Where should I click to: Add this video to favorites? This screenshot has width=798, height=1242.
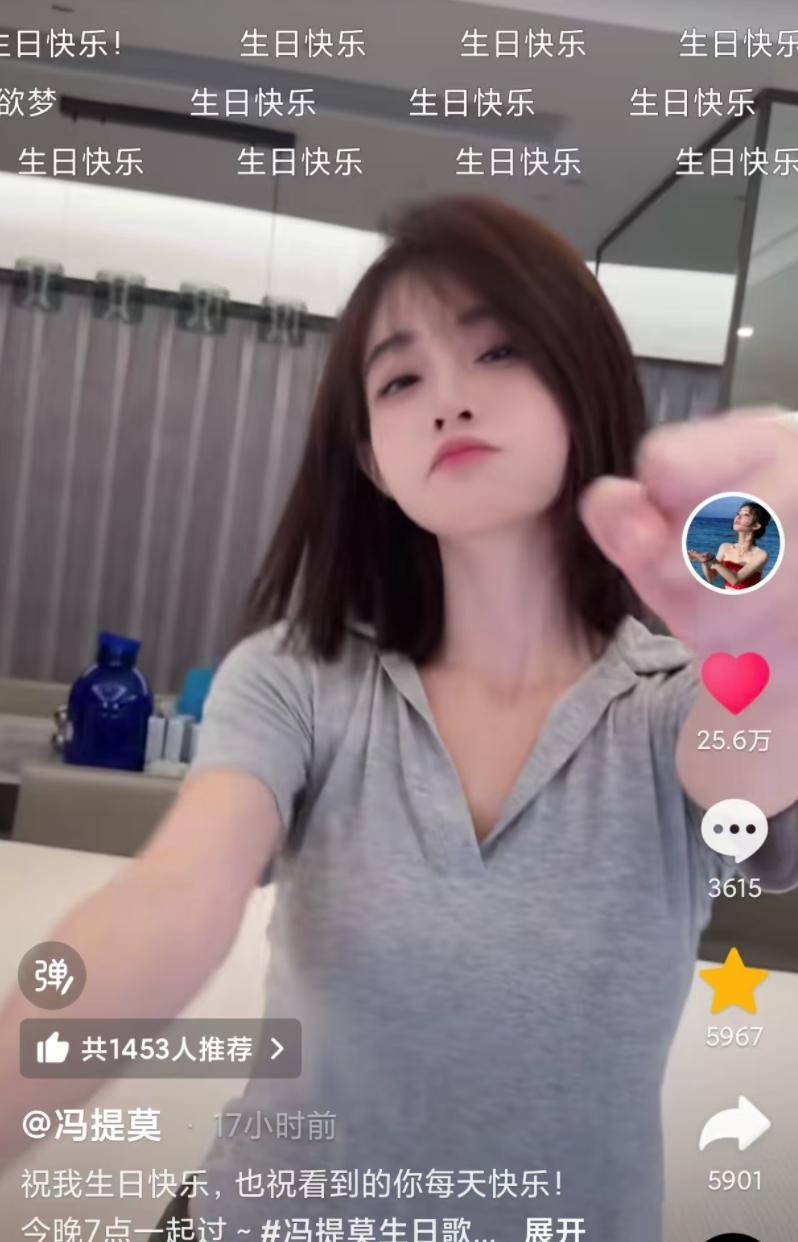734,983
